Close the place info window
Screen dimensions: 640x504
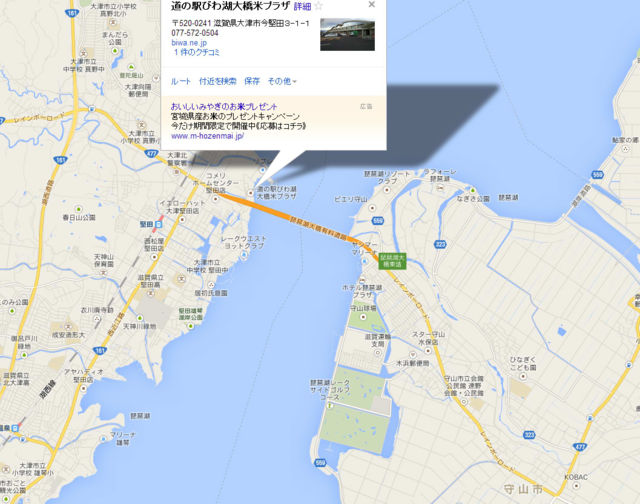pyautogui.click(x=372, y=4)
